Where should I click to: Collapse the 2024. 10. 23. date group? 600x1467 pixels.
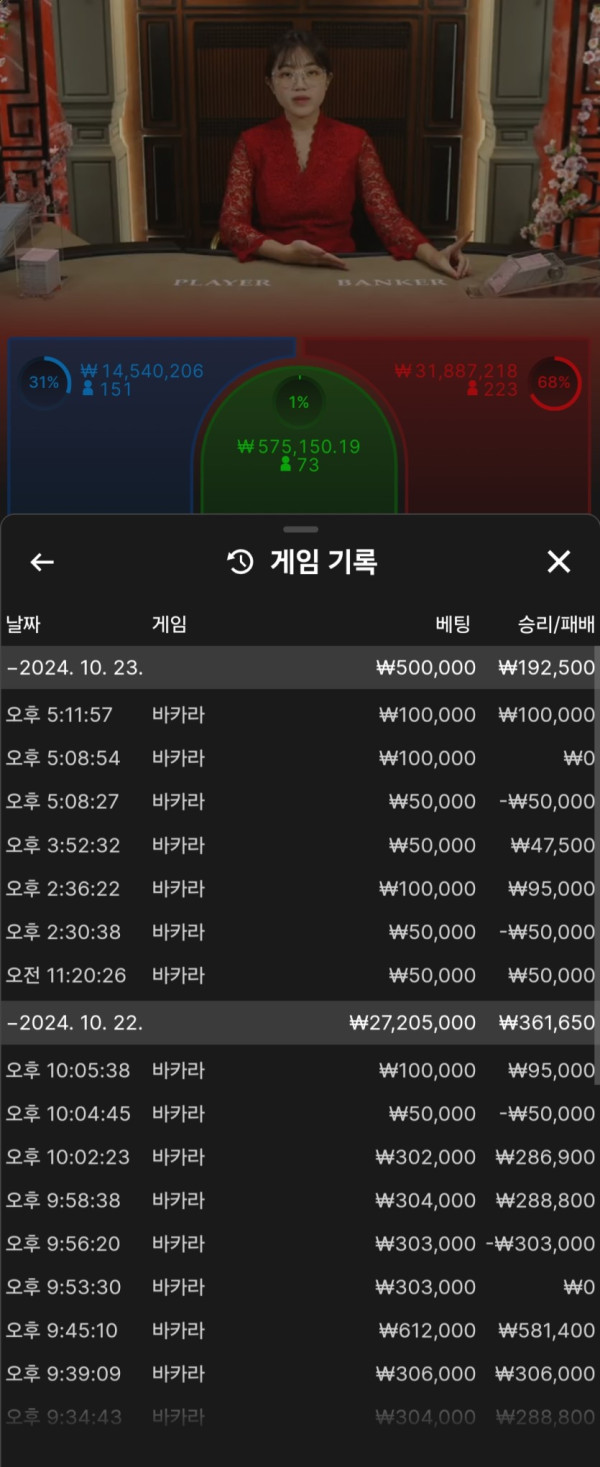click(75, 668)
